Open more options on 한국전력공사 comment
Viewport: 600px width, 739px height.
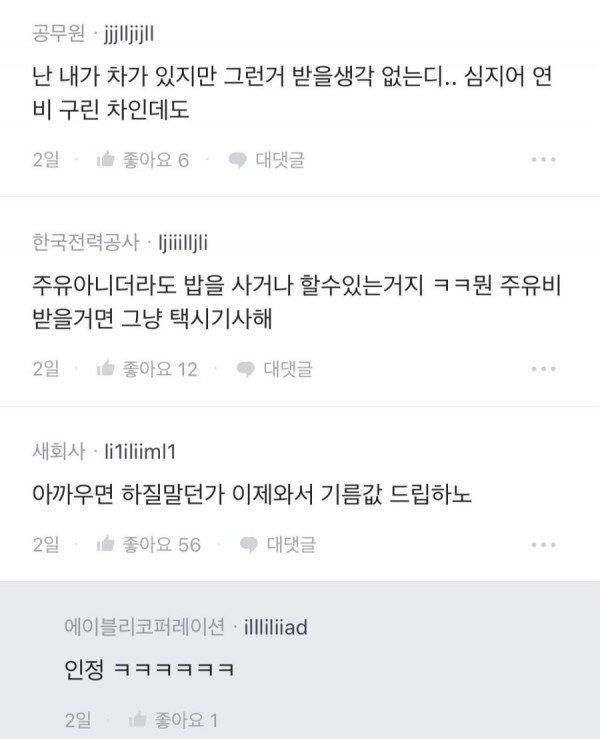point(543,370)
